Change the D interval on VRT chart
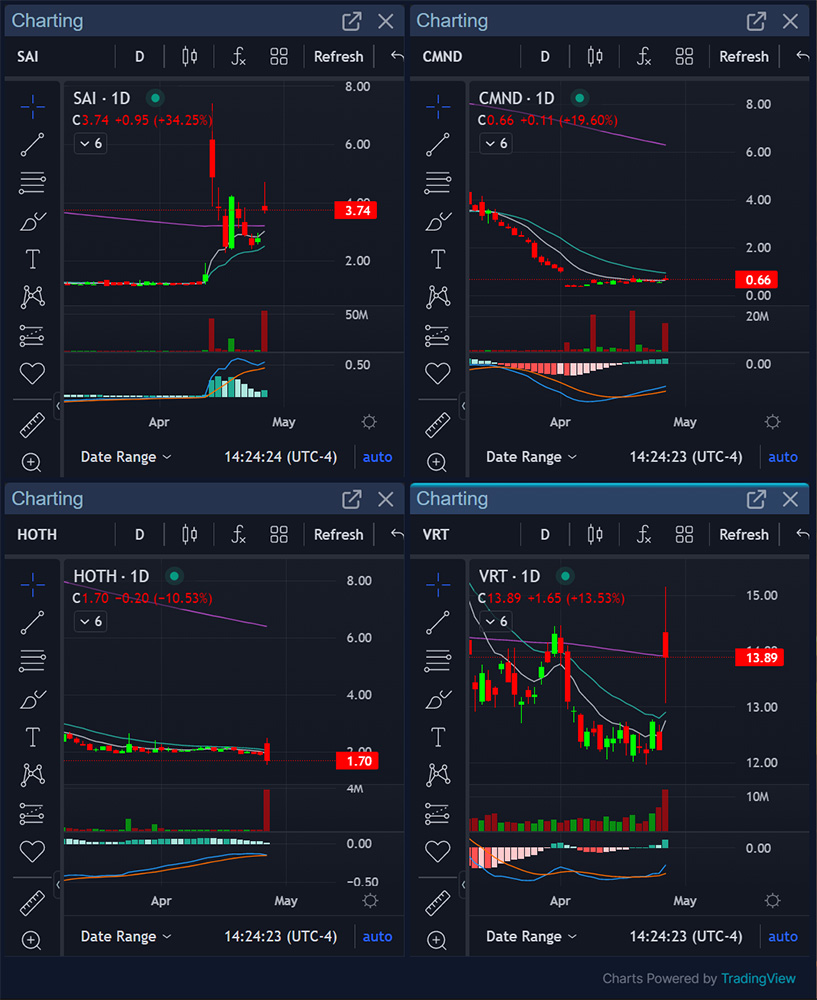The image size is (817, 1000). pyautogui.click(x=545, y=535)
